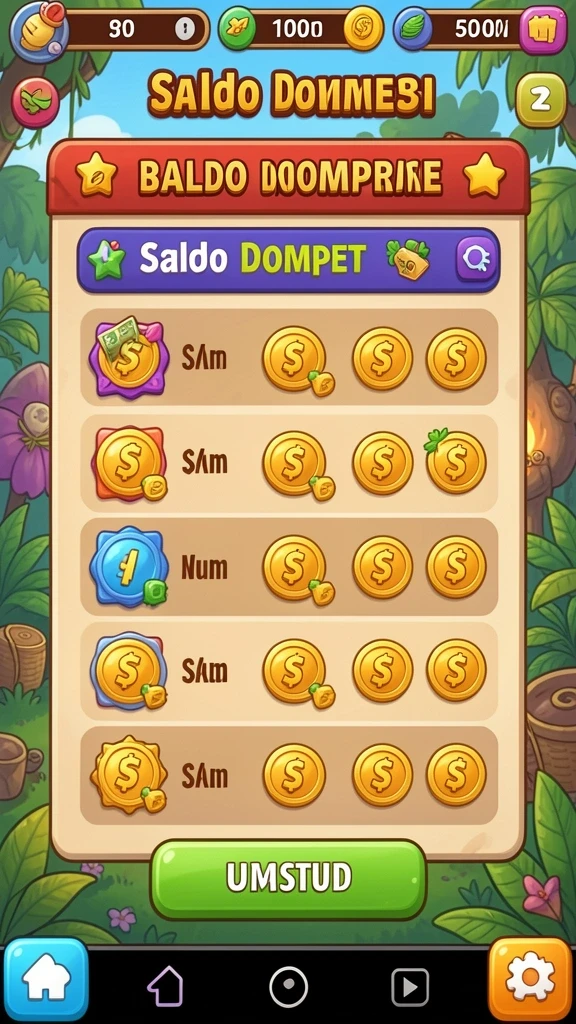Select the Num row with blue badge
Image resolution: width=576 pixels, height=1024 pixels.
coord(289,566)
